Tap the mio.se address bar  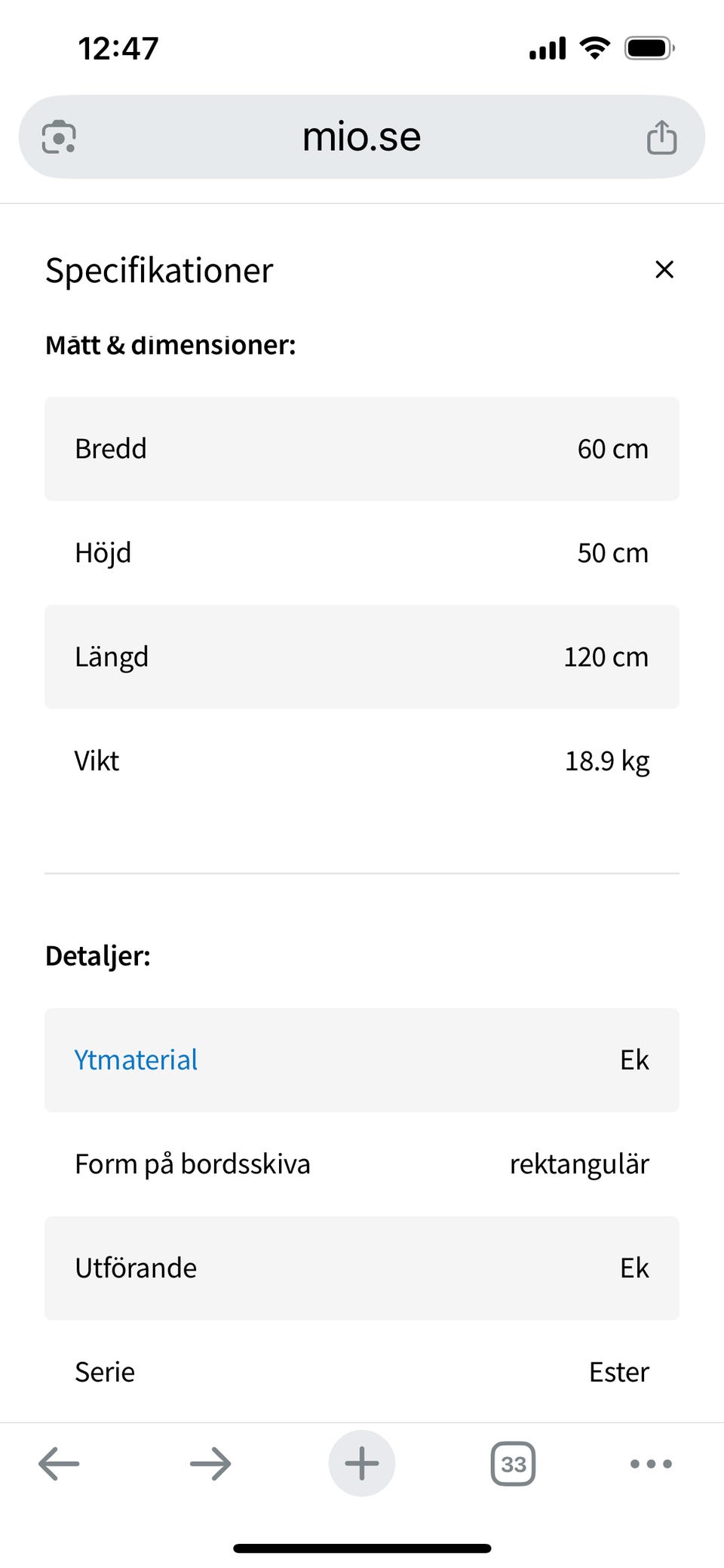pos(361,137)
